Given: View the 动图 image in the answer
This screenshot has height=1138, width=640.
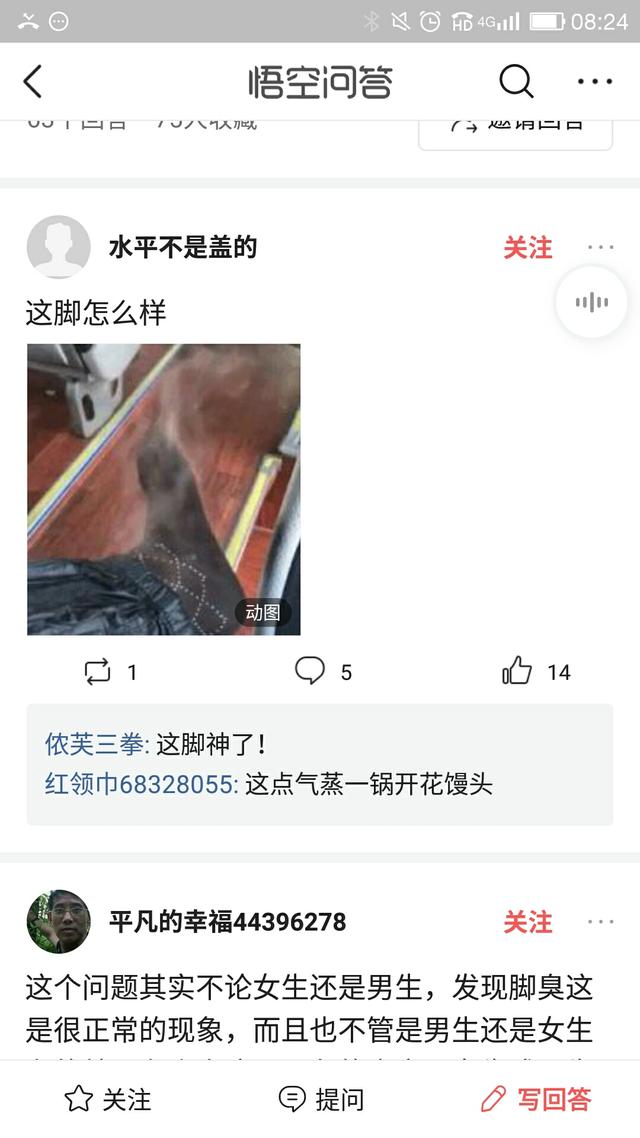Looking at the screenshot, I should pos(164,489).
